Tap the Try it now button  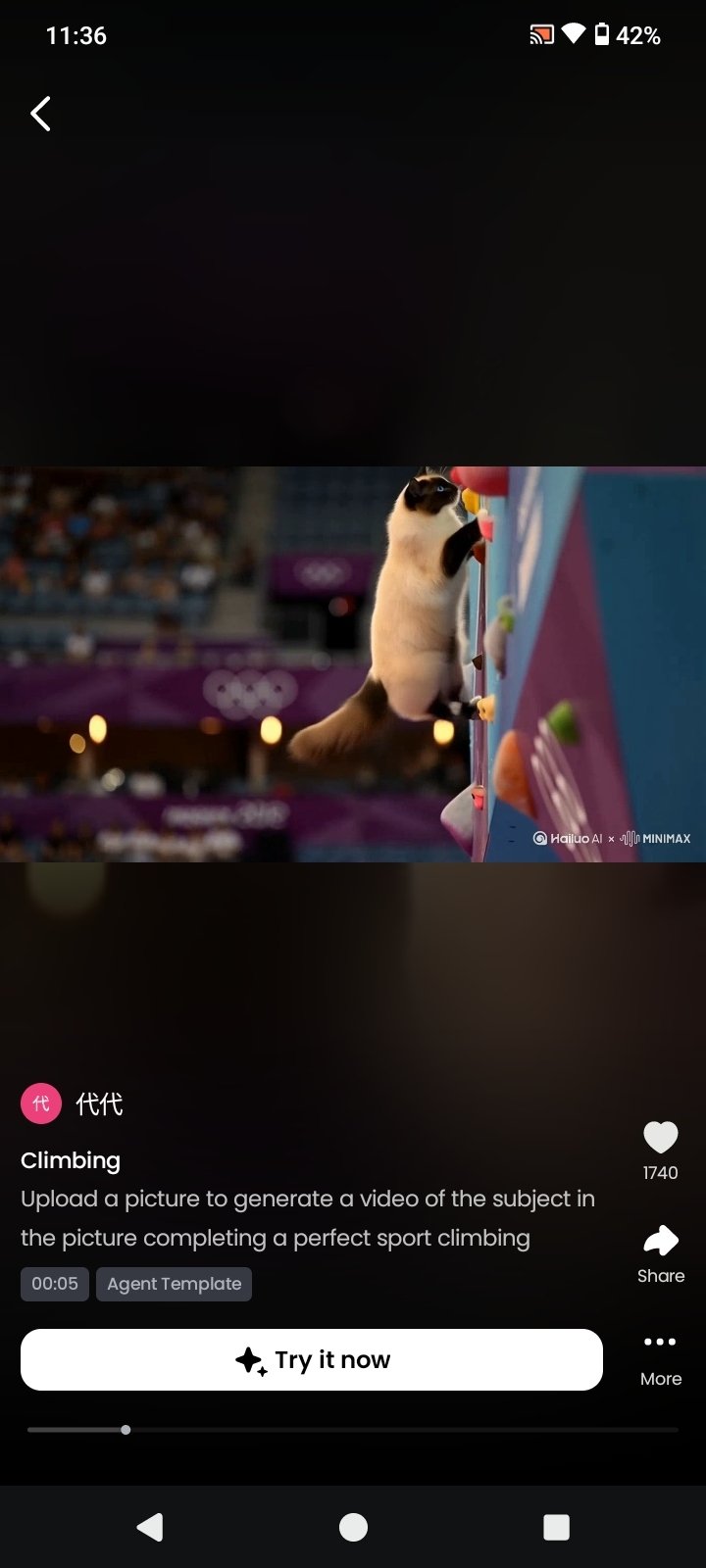click(x=312, y=1359)
